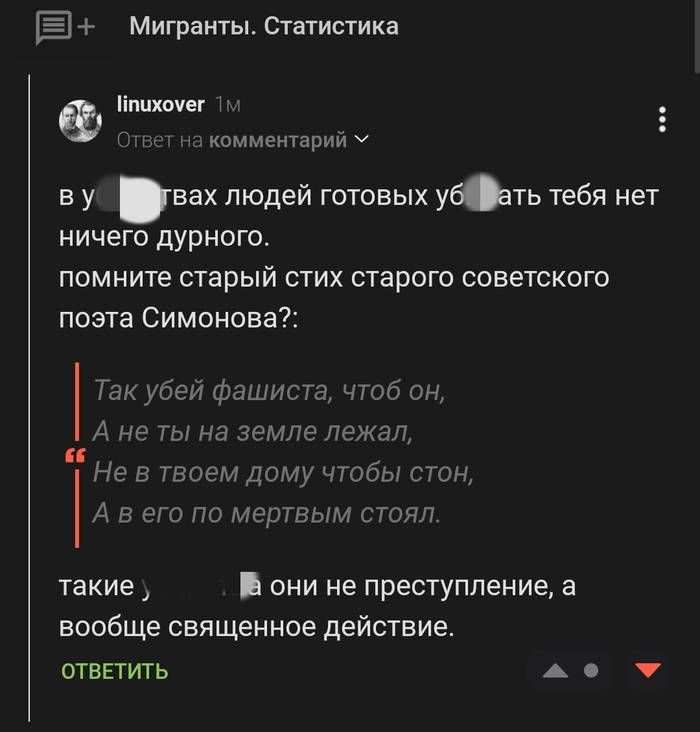Tap the add comment icon
The width and height of the screenshot is (700, 732).
point(64,27)
